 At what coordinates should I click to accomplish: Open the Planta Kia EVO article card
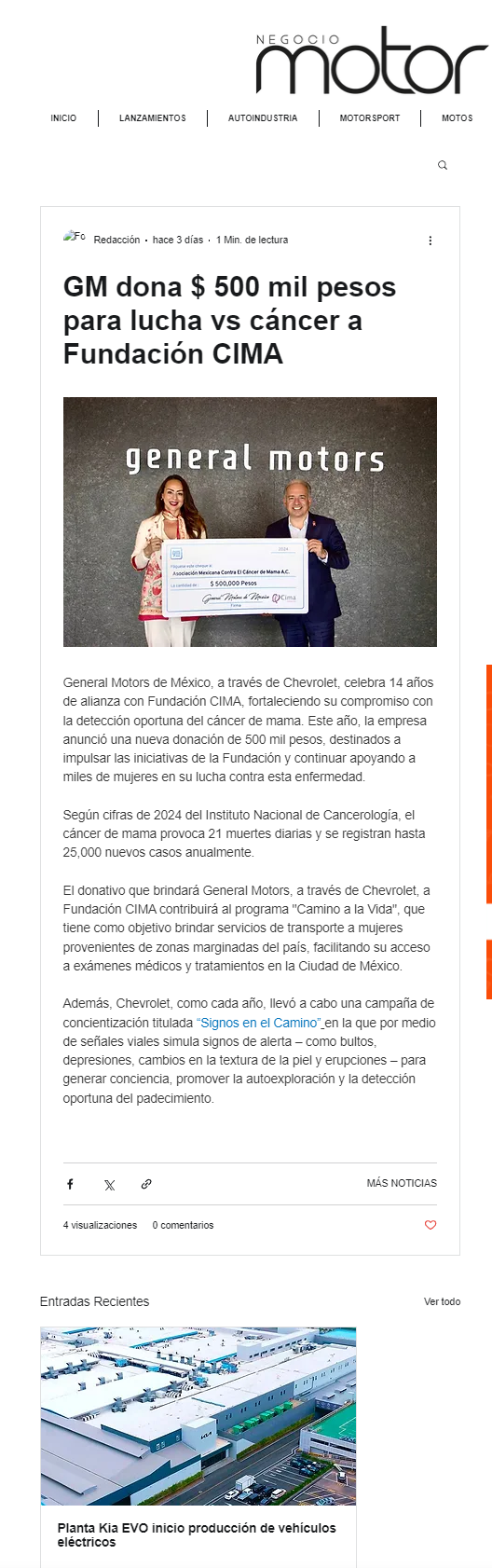[198, 1446]
